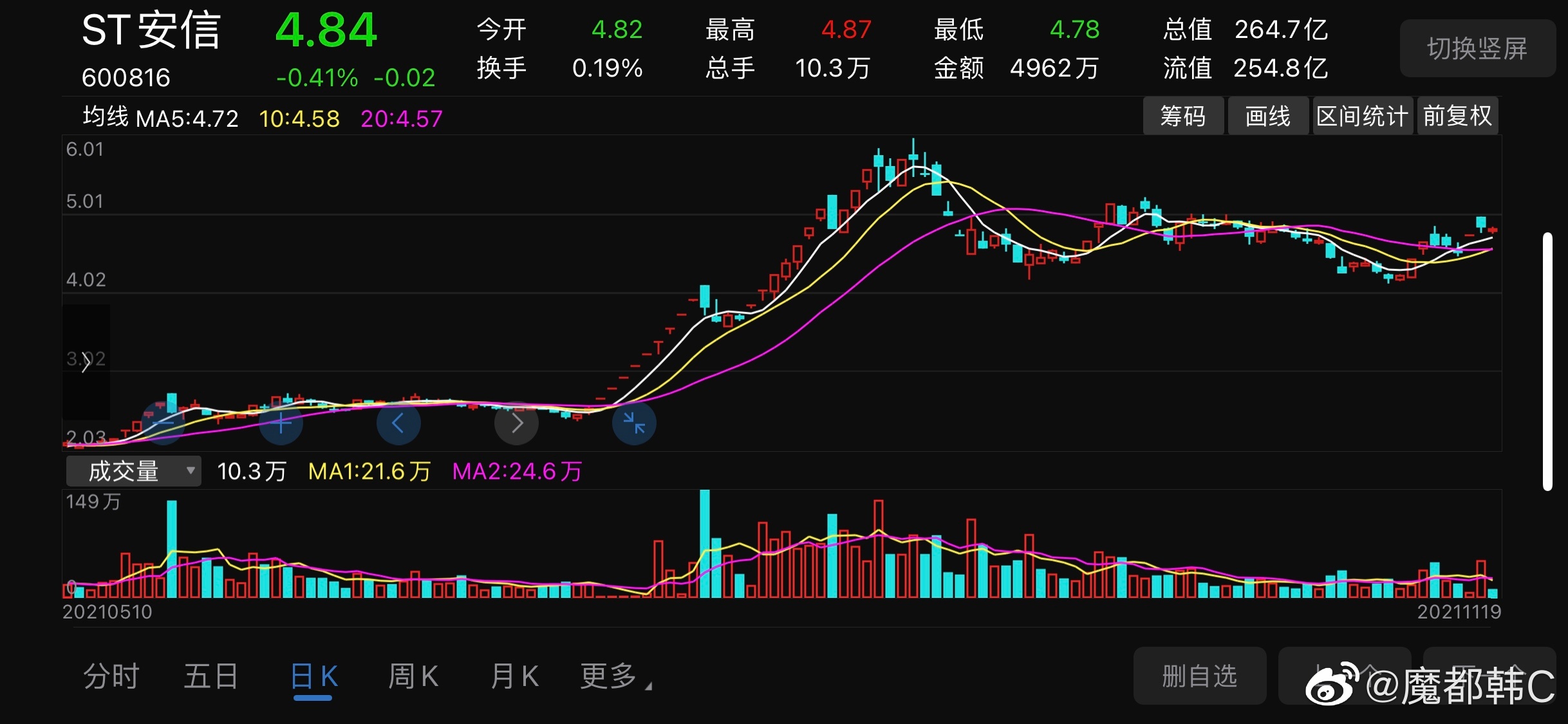Select the 画线 drawing tool
Viewport: 1568px width, 724px height.
pyautogui.click(x=1267, y=116)
